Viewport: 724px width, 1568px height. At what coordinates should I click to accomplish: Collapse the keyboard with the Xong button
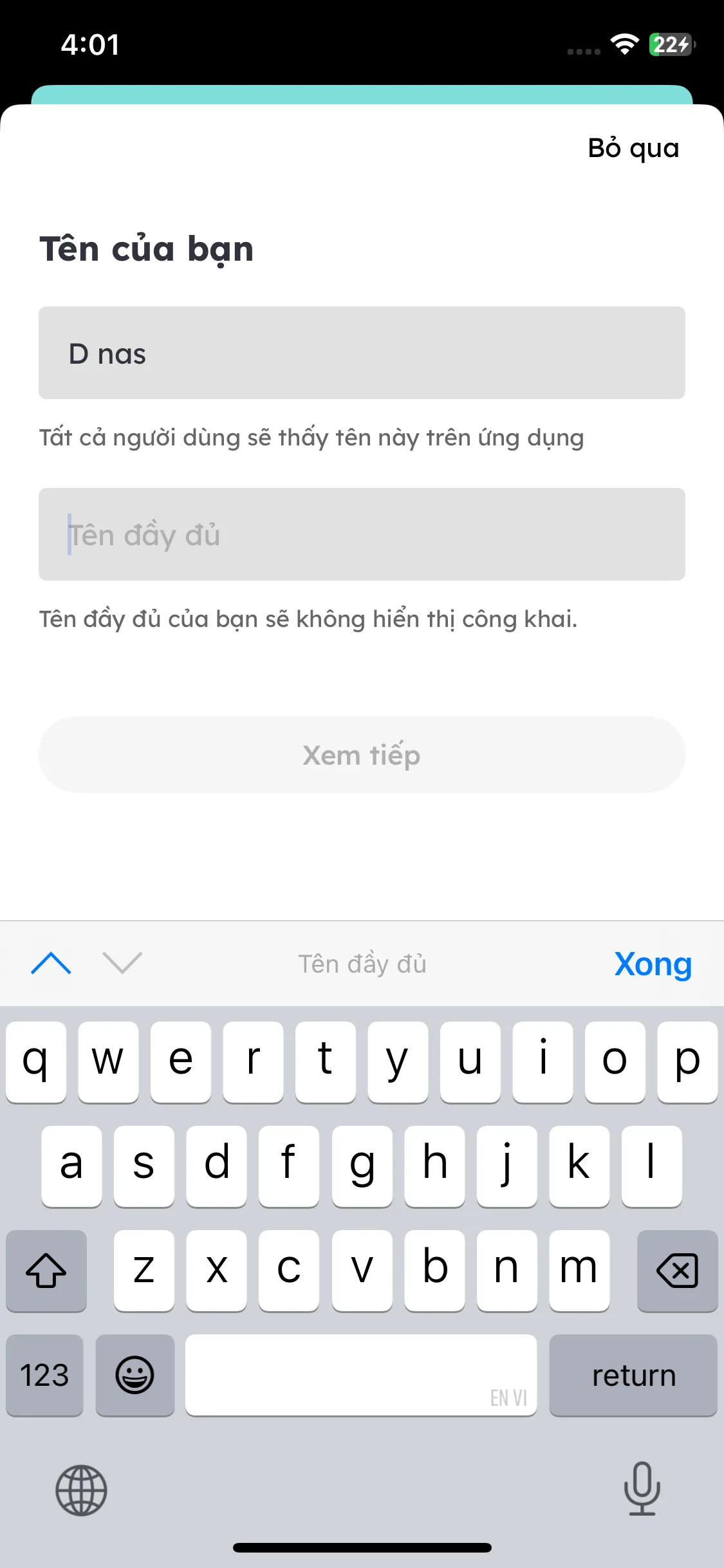pyautogui.click(x=653, y=964)
